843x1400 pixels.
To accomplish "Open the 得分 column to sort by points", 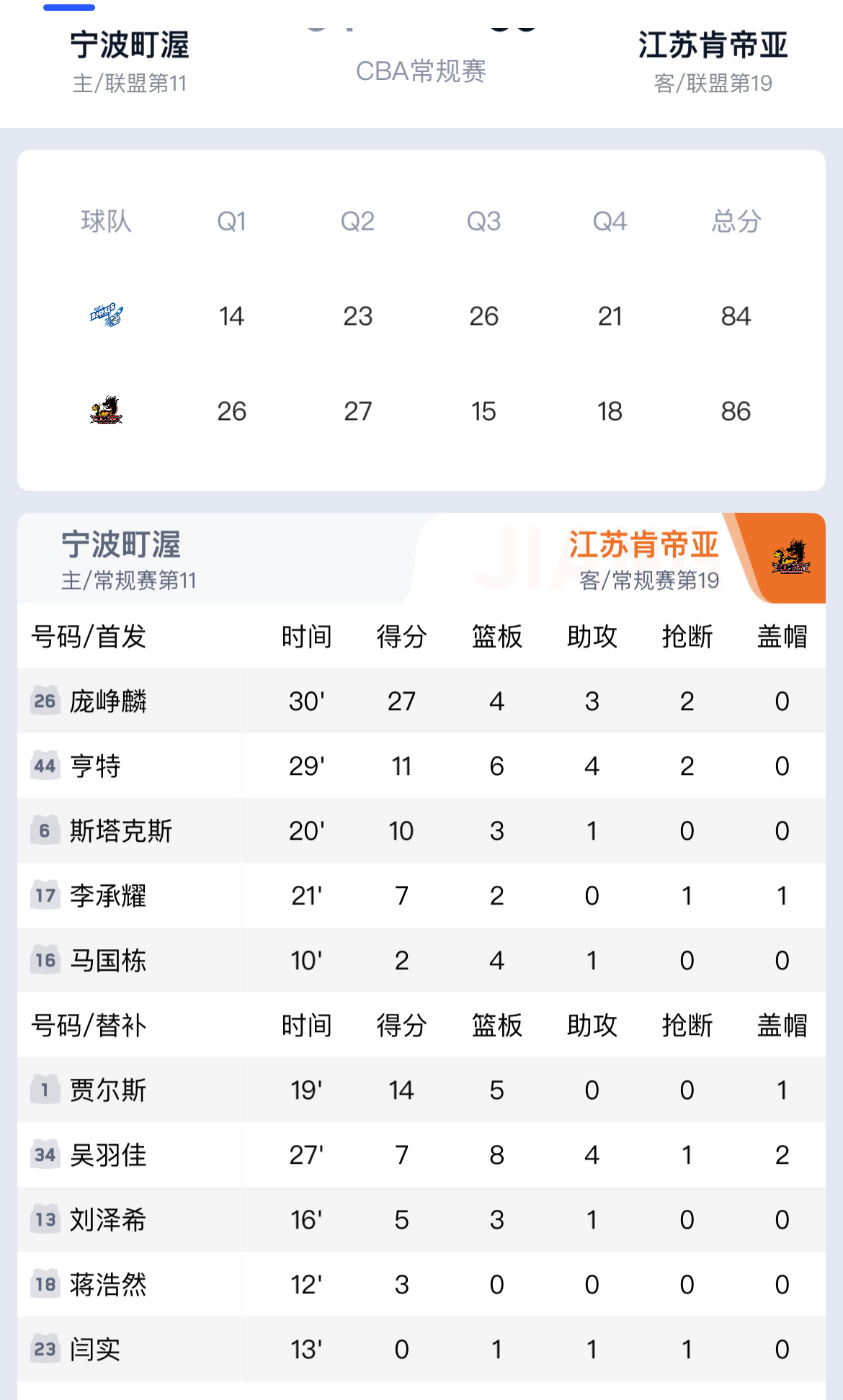I will (401, 636).
